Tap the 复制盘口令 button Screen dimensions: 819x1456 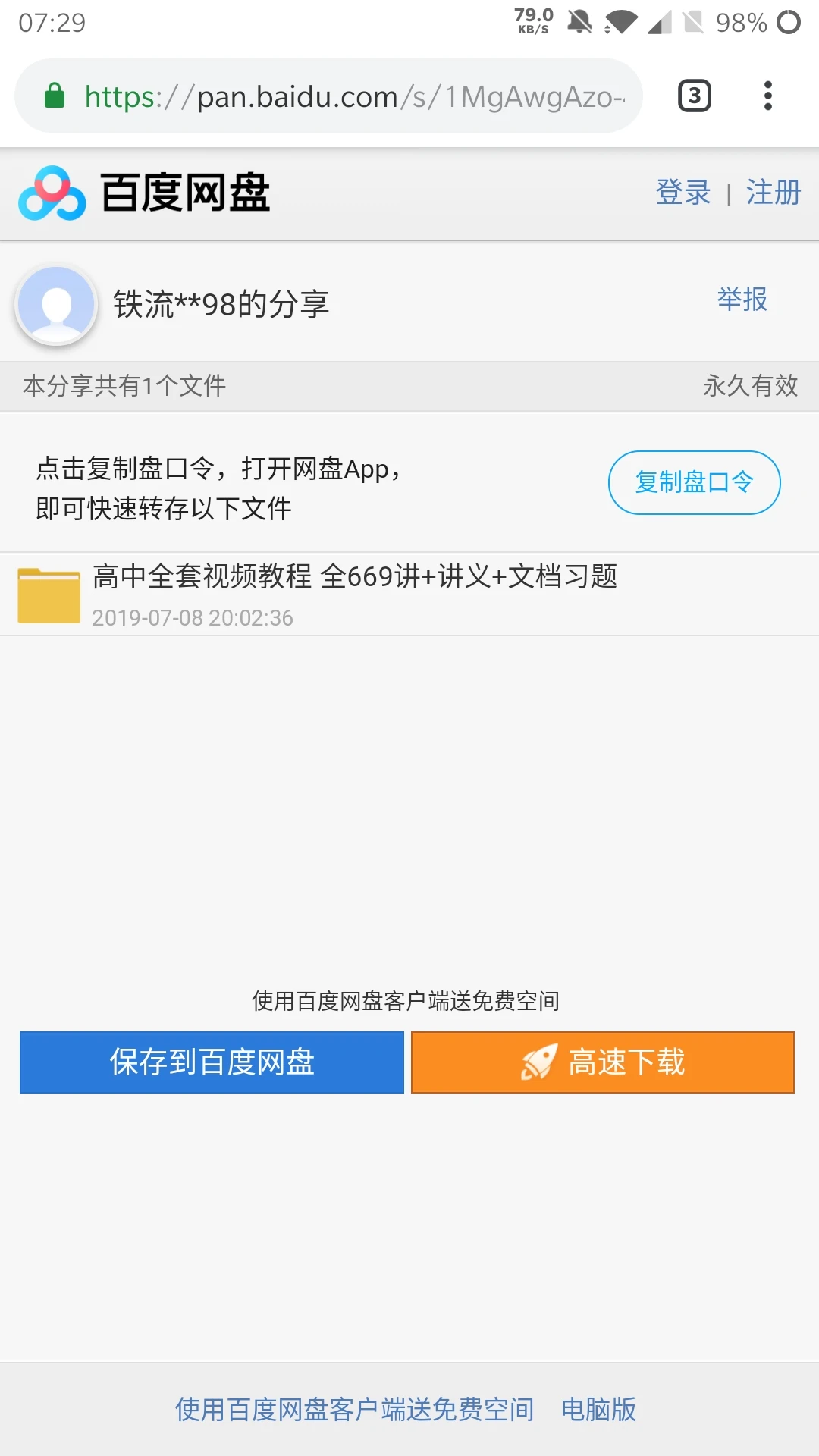tap(694, 482)
